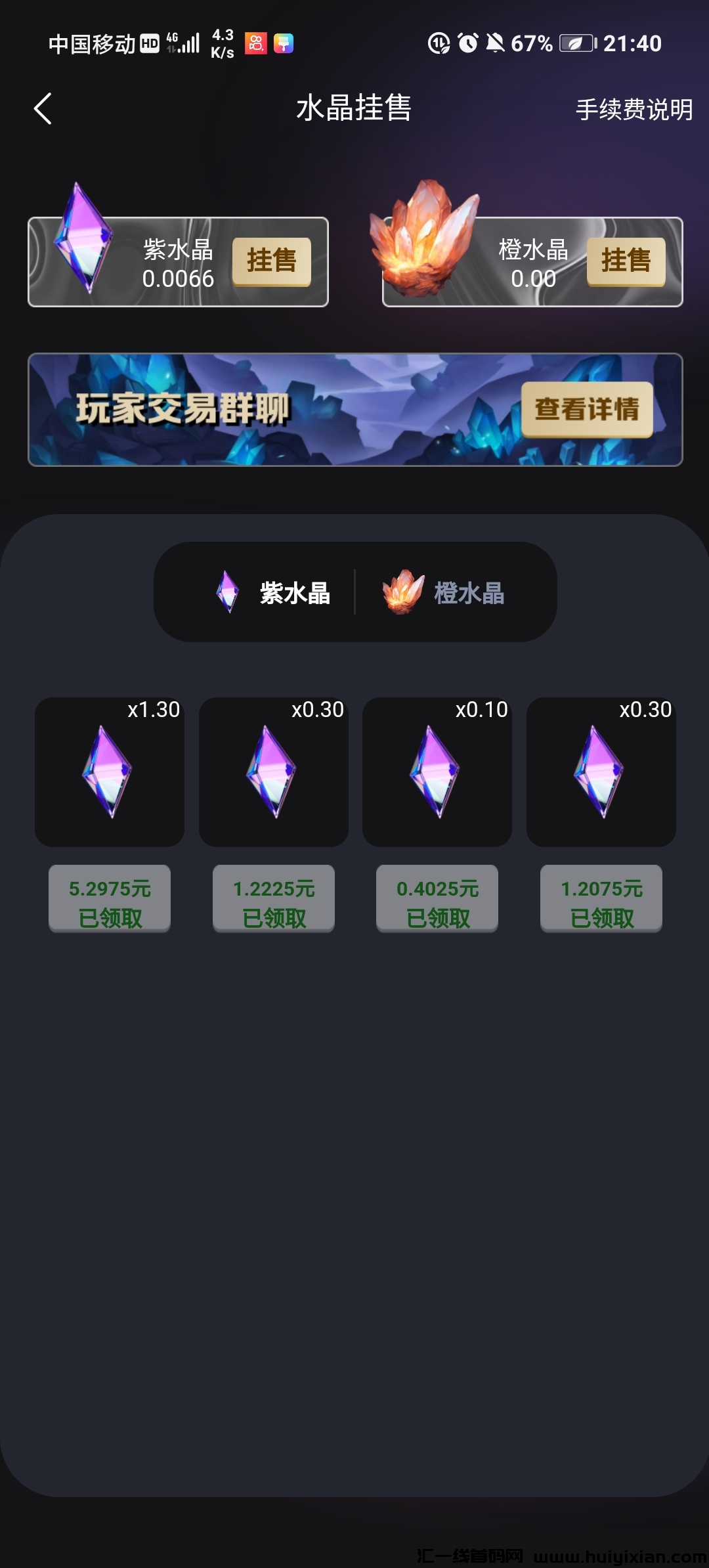This screenshot has height=1568, width=709.
Task: Select the 紫水晶 tab
Action: point(274,593)
